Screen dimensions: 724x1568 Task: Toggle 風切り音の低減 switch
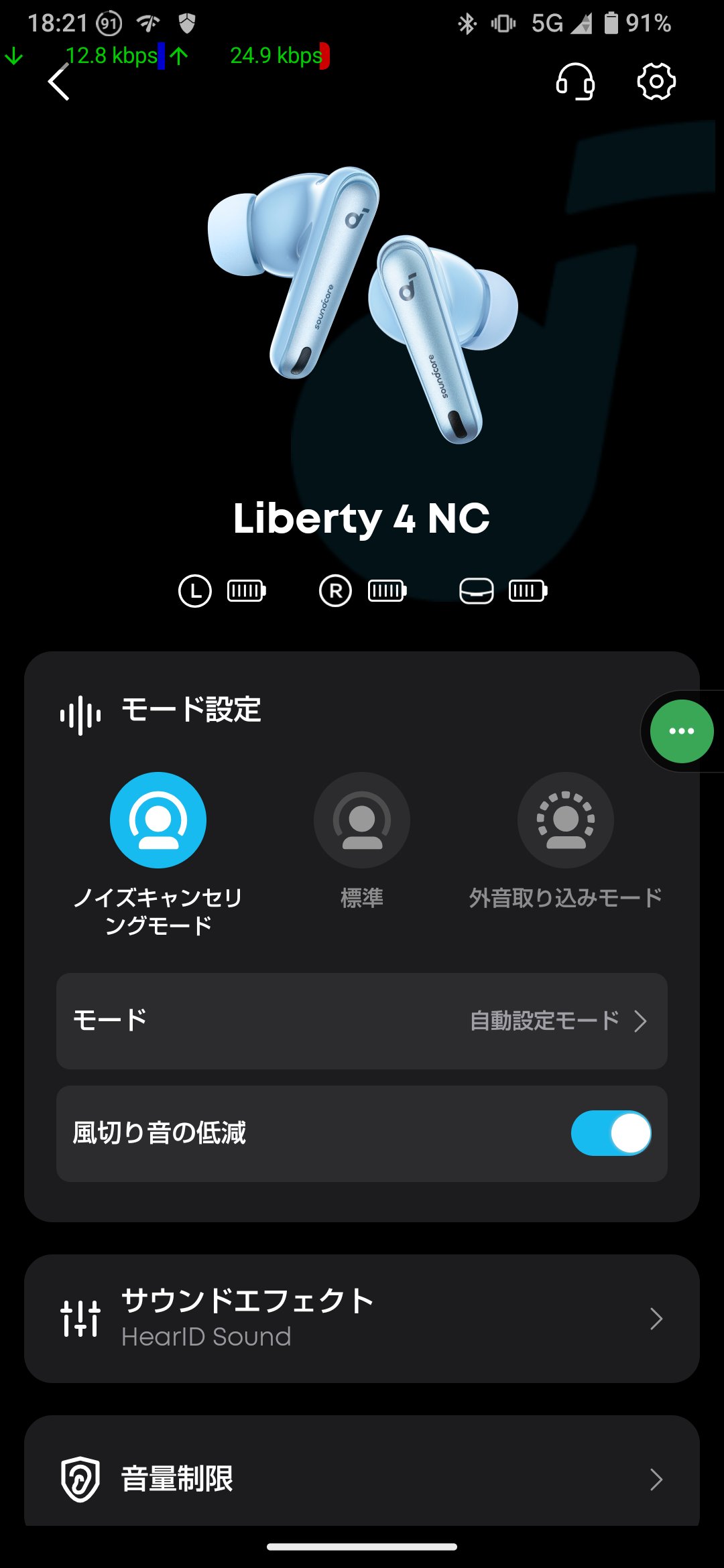click(x=611, y=1133)
